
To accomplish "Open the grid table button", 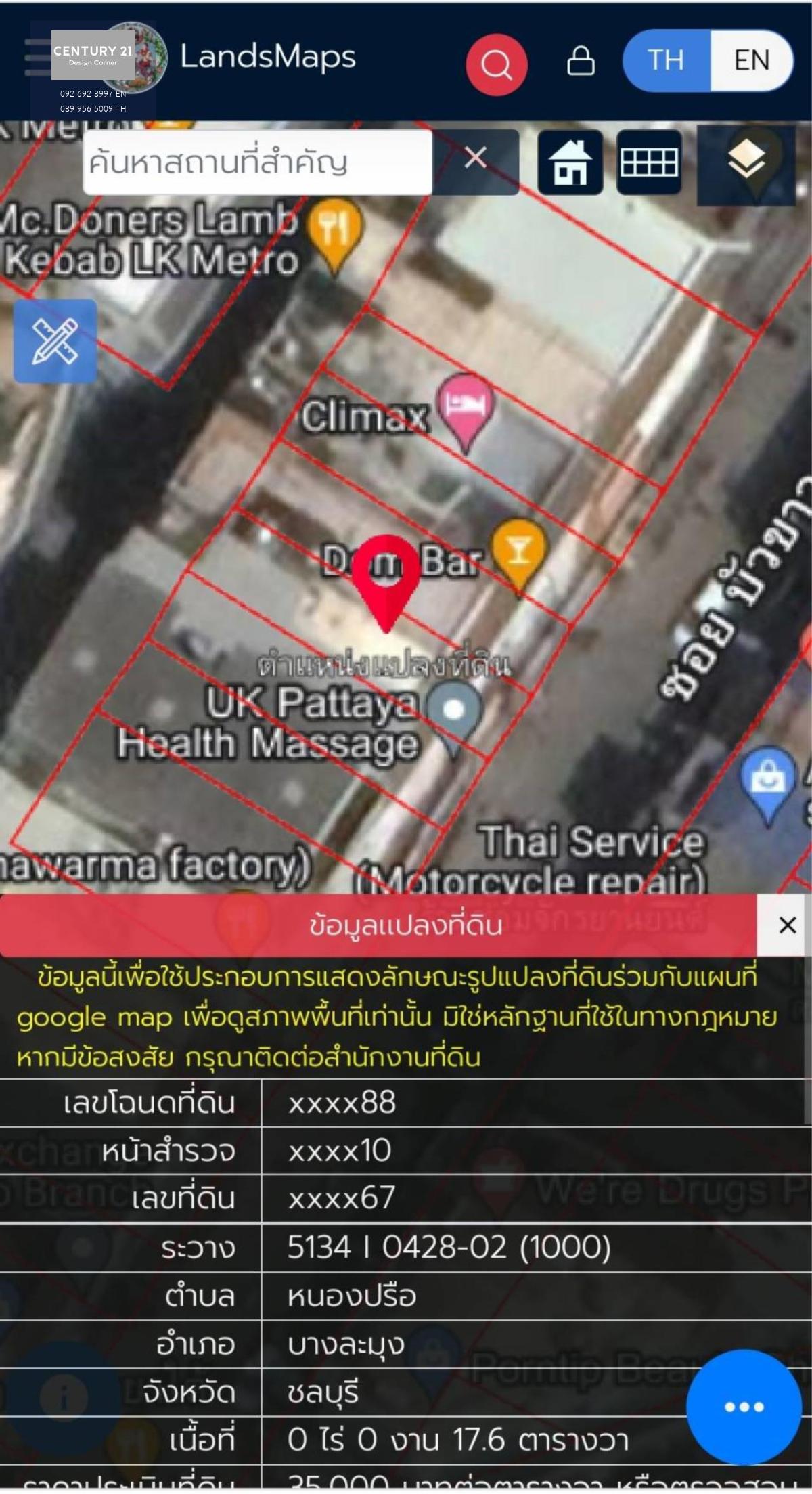I will (649, 162).
